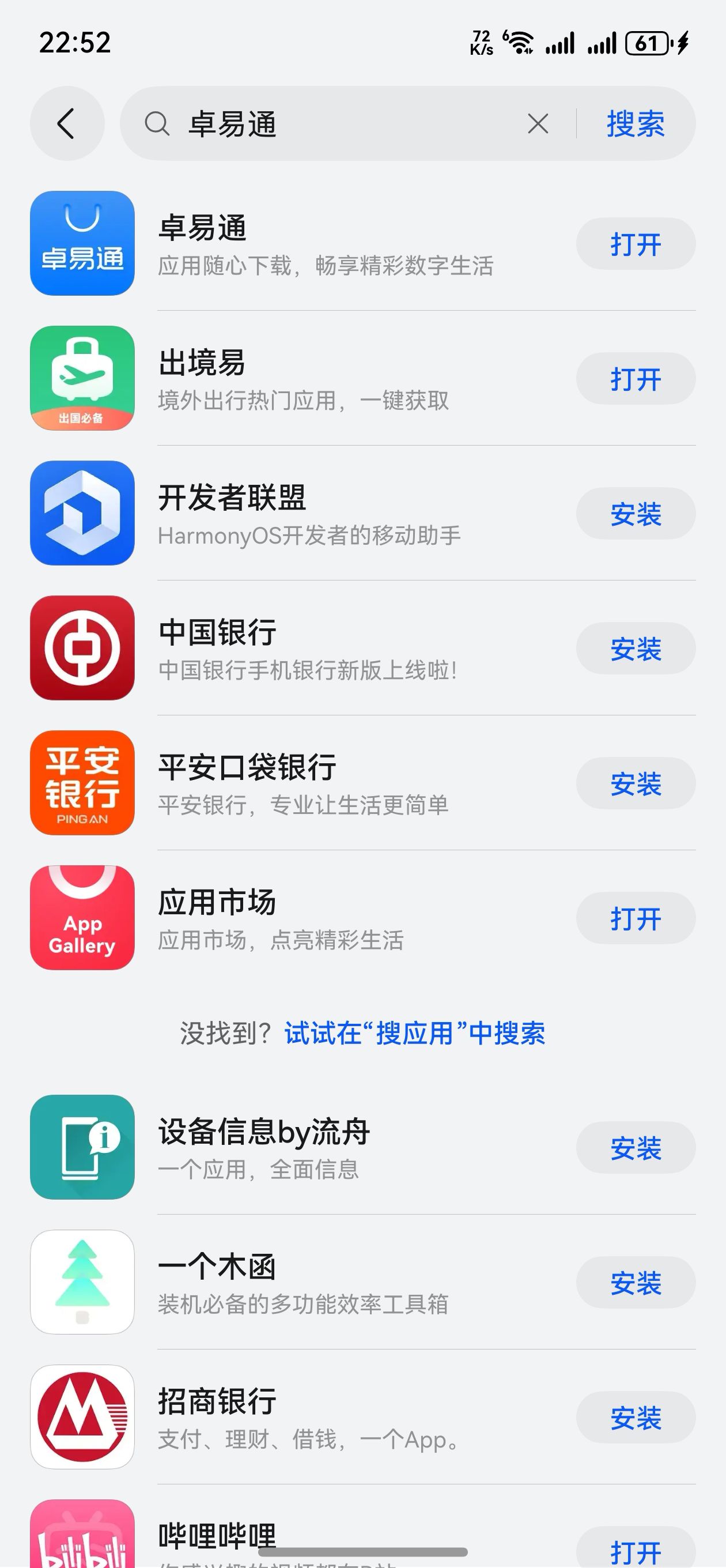Install 中国银行
Viewport: 726px width, 1568px height.
635,649
